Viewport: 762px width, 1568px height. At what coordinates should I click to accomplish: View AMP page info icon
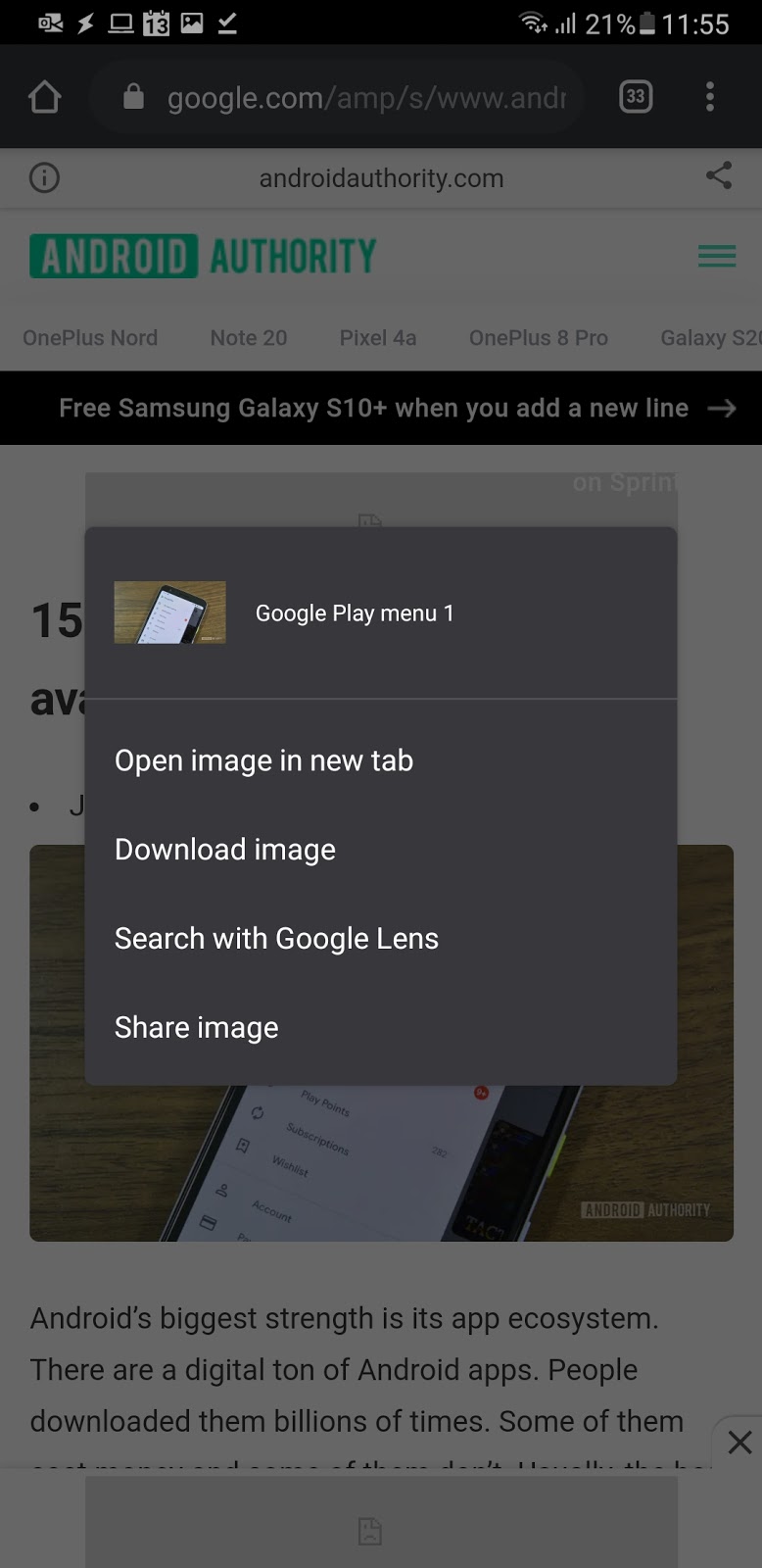click(45, 177)
